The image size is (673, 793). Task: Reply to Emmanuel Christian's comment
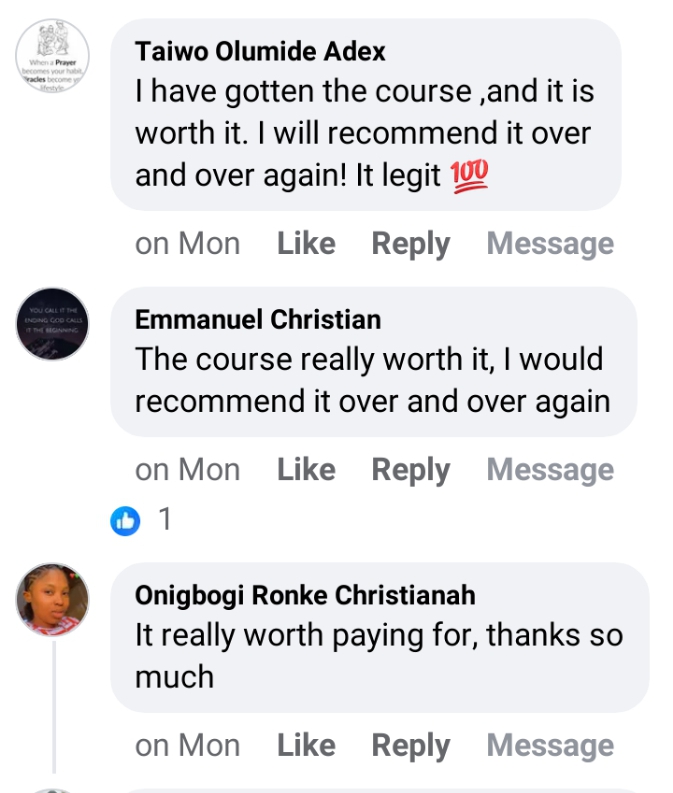(x=410, y=470)
